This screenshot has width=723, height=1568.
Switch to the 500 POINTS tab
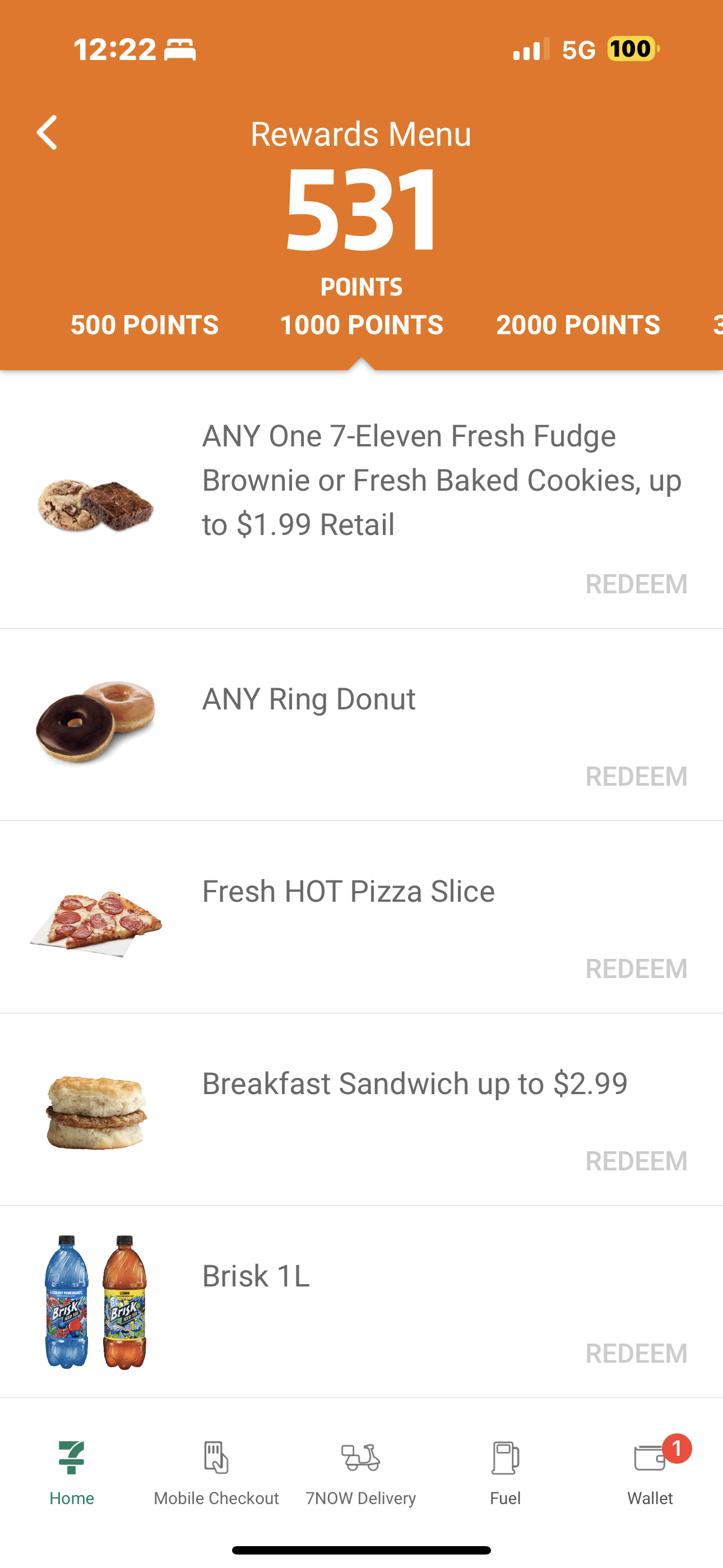144,325
